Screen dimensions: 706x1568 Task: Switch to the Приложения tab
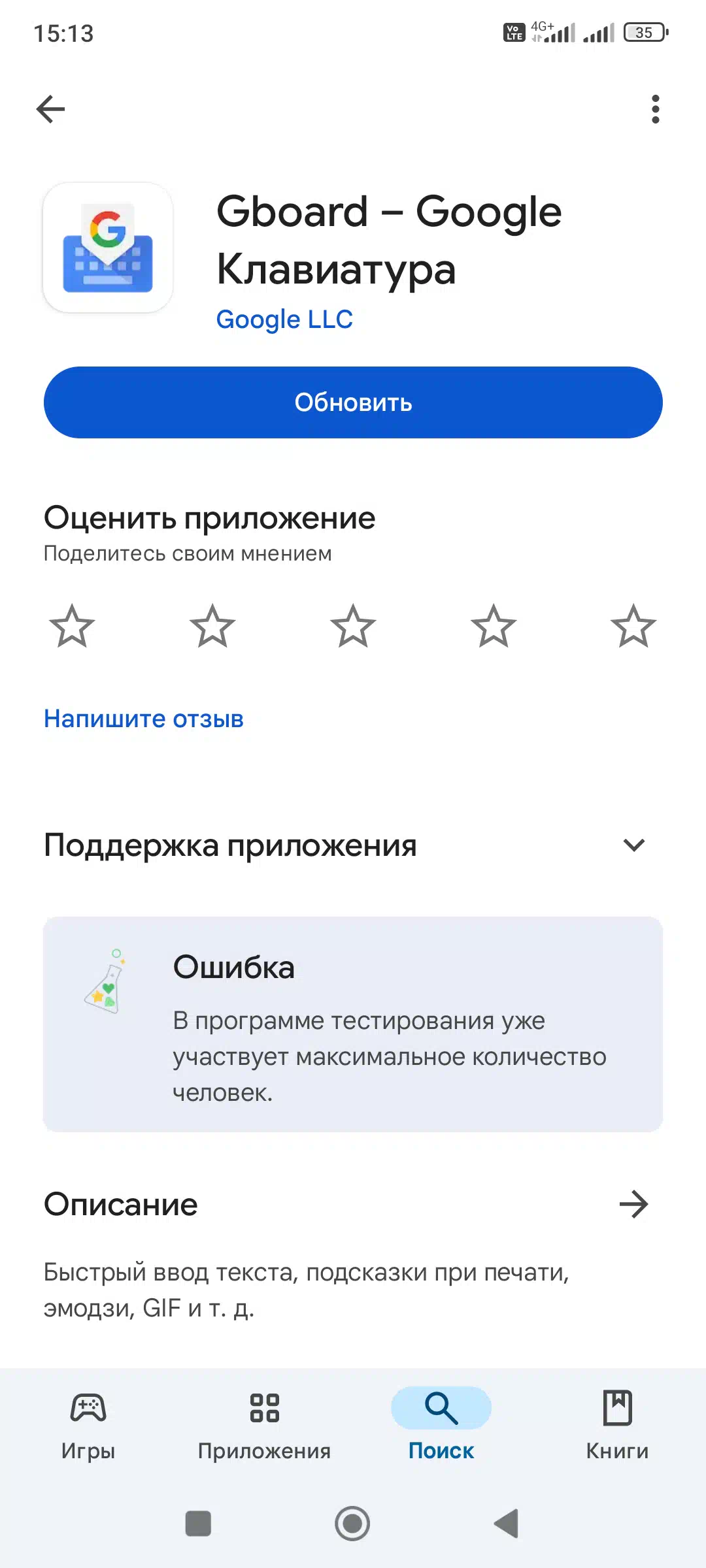click(265, 1425)
